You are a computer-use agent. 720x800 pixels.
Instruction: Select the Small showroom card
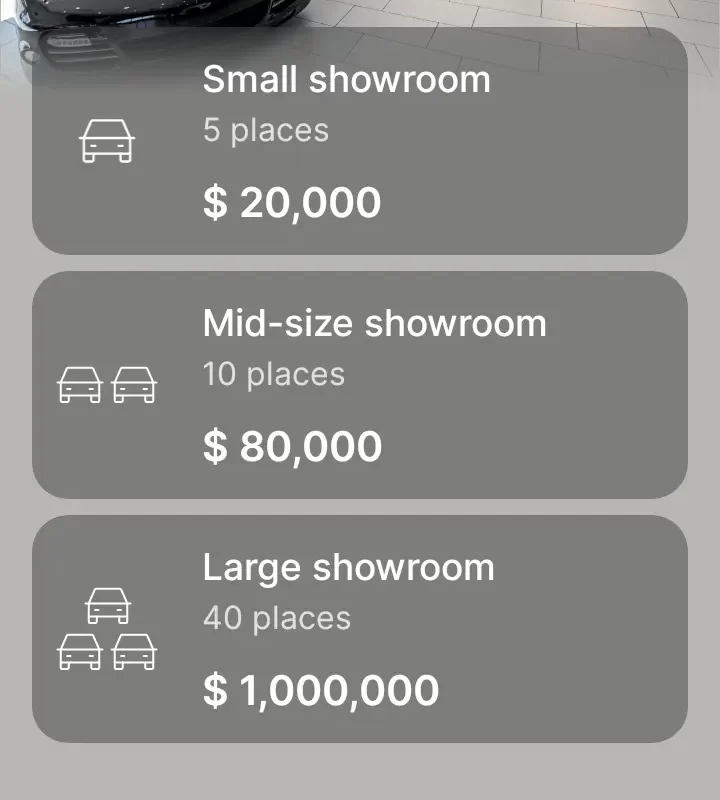click(x=360, y=141)
